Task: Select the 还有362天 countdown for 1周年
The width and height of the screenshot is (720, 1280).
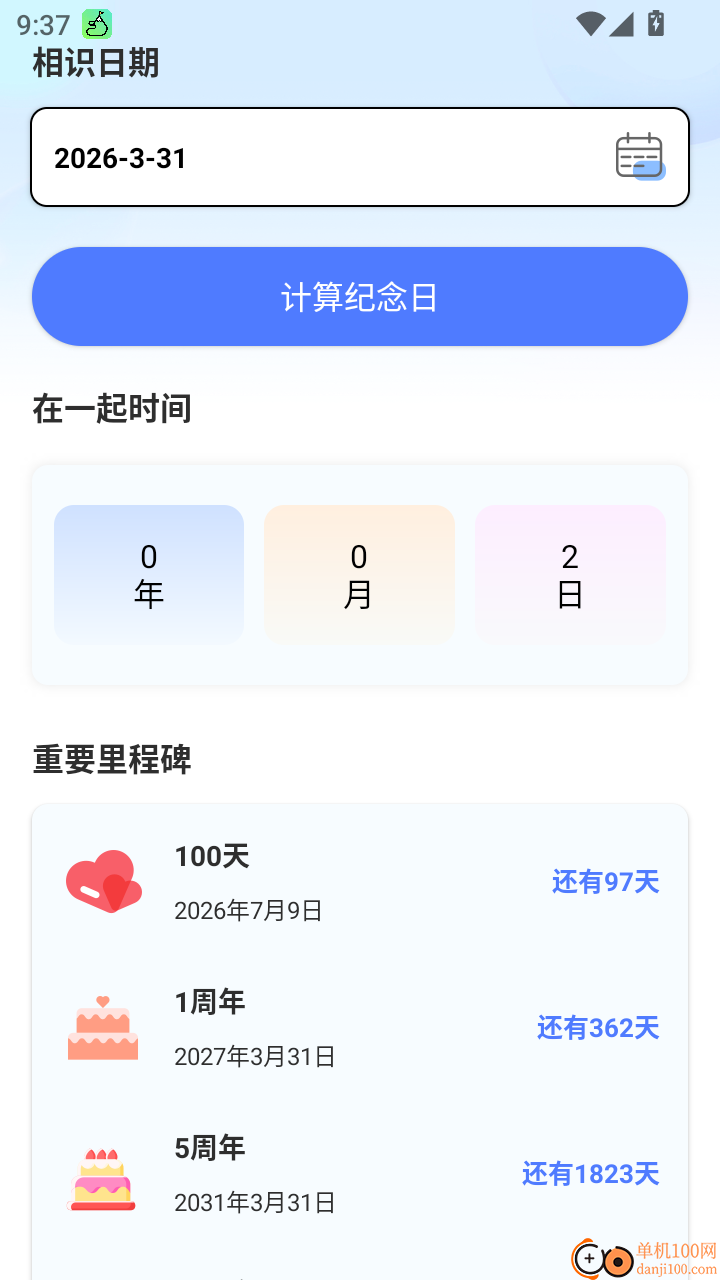Action: point(598,1028)
